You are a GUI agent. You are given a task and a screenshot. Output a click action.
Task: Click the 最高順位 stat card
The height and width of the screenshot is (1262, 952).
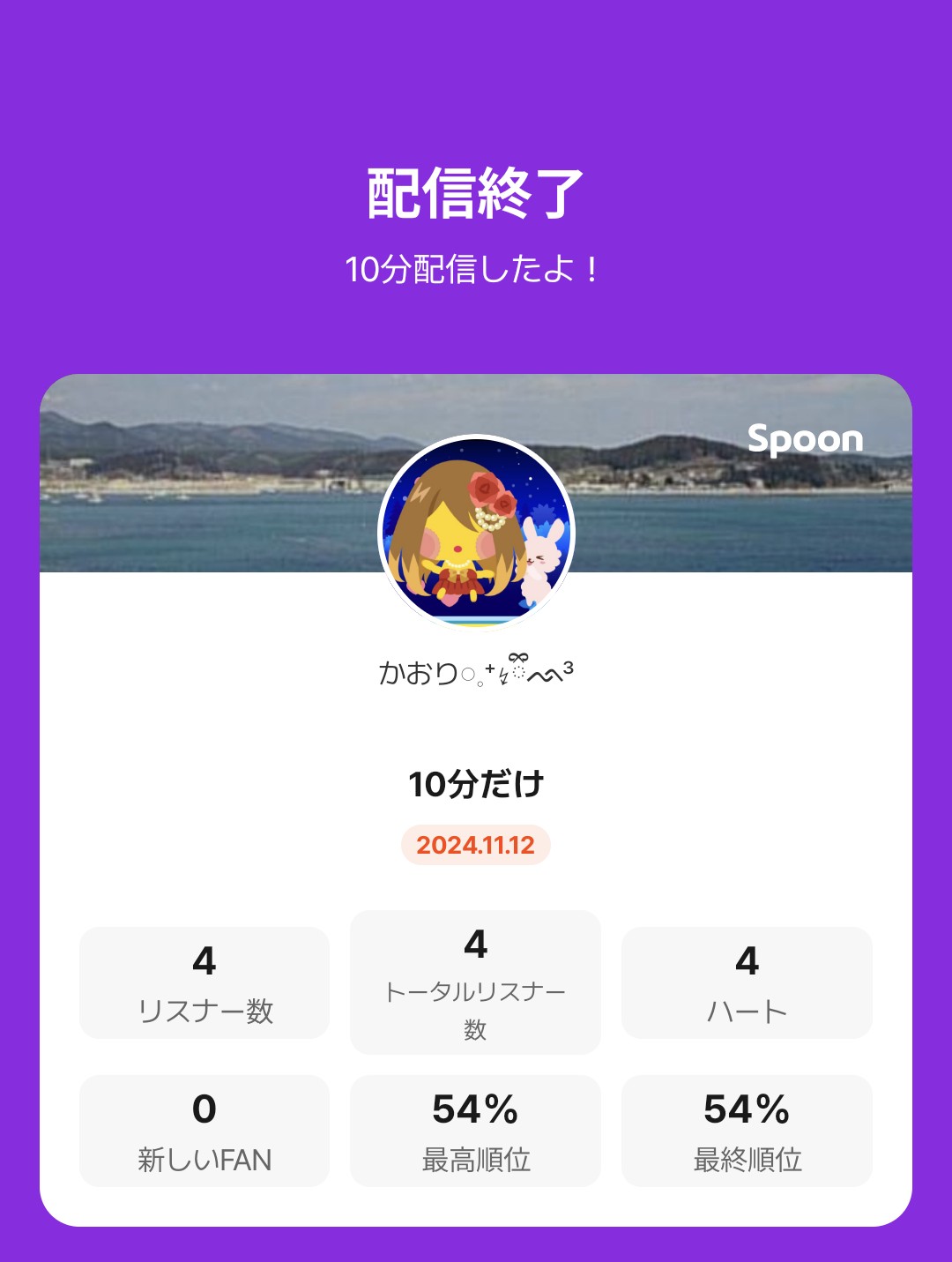pos(475,1131)
